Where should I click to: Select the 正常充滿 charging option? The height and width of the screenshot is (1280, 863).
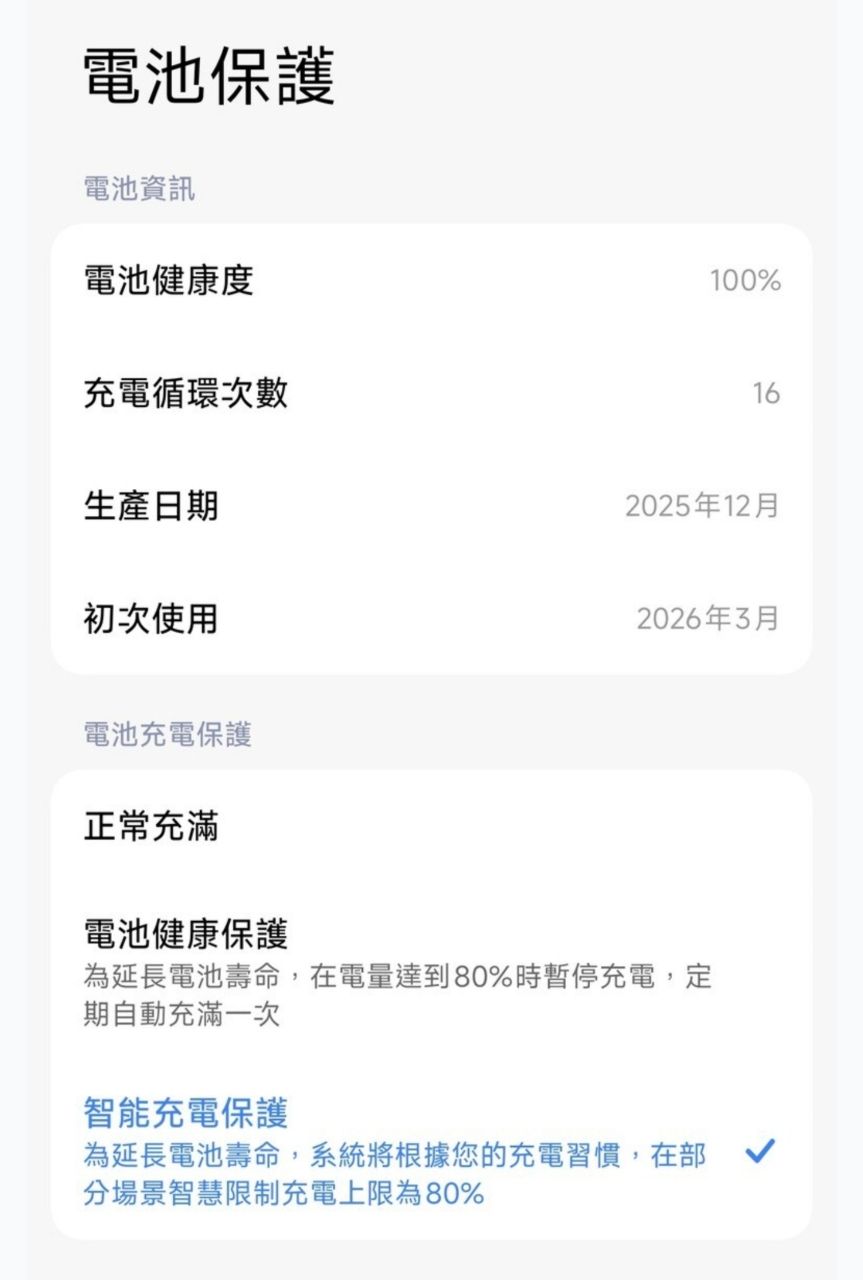click(x=431, y=827)
